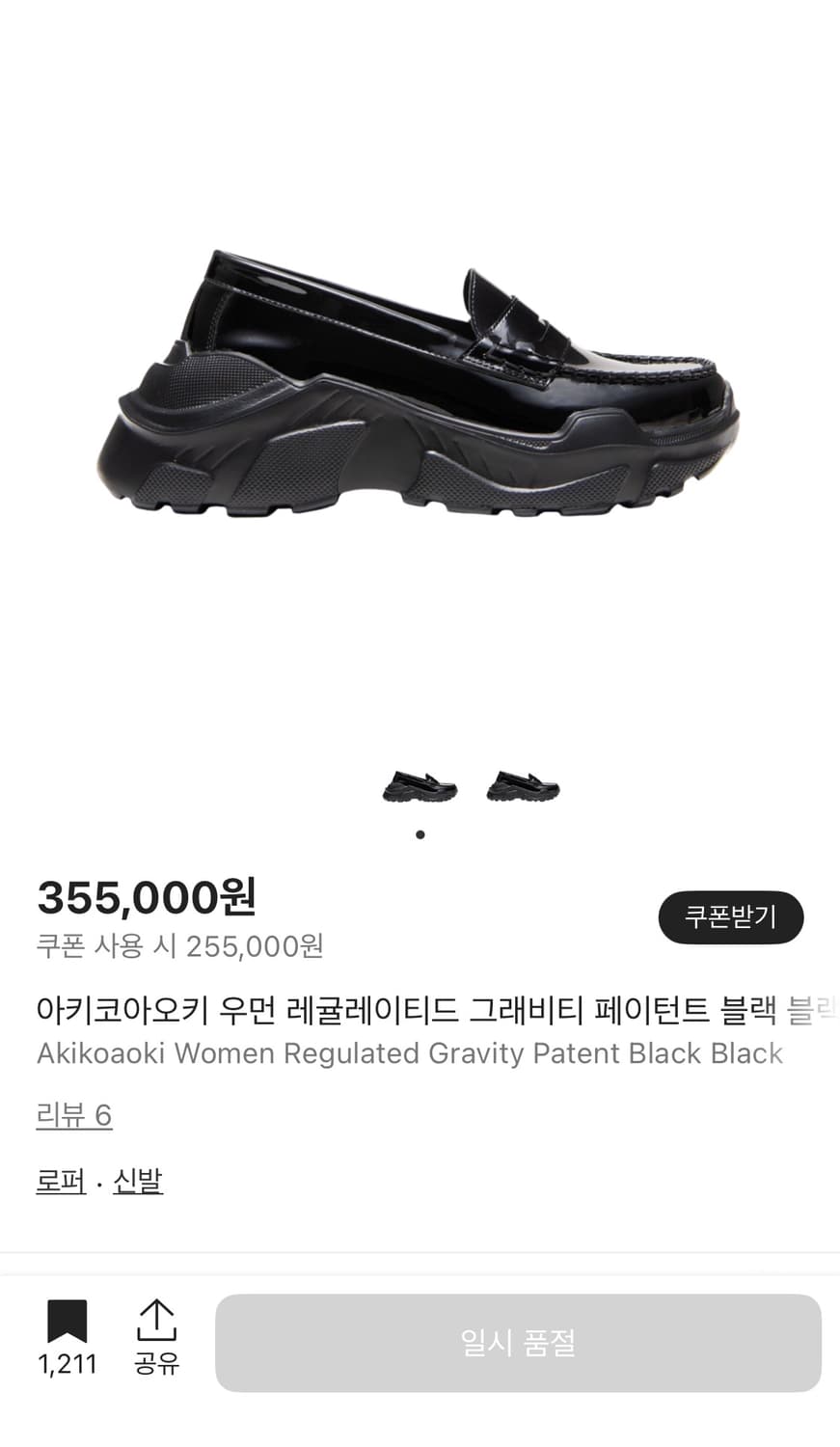
Task: Click the bookmark count 1,211
Action: coord(68,1365)
